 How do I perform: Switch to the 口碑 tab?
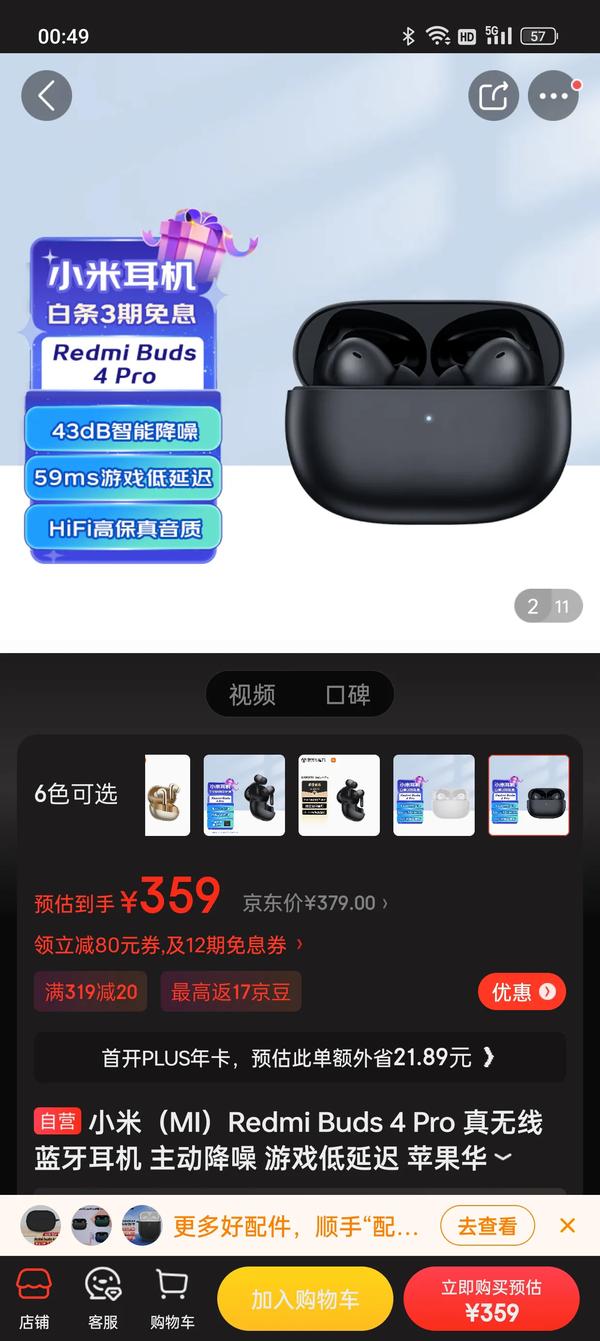pyautogui.click(x=348, y=695)
